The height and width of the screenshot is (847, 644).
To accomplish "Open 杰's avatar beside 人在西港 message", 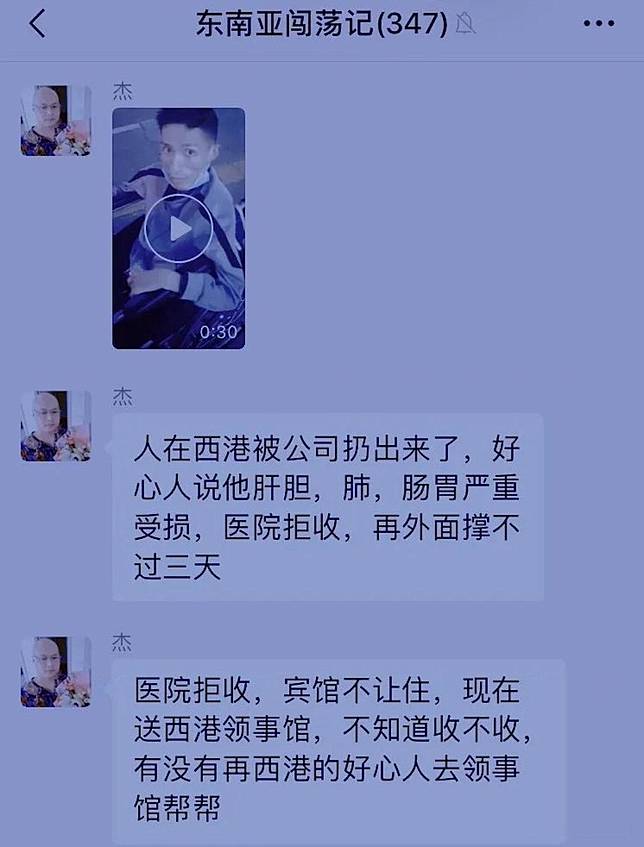I will point(56,426).
